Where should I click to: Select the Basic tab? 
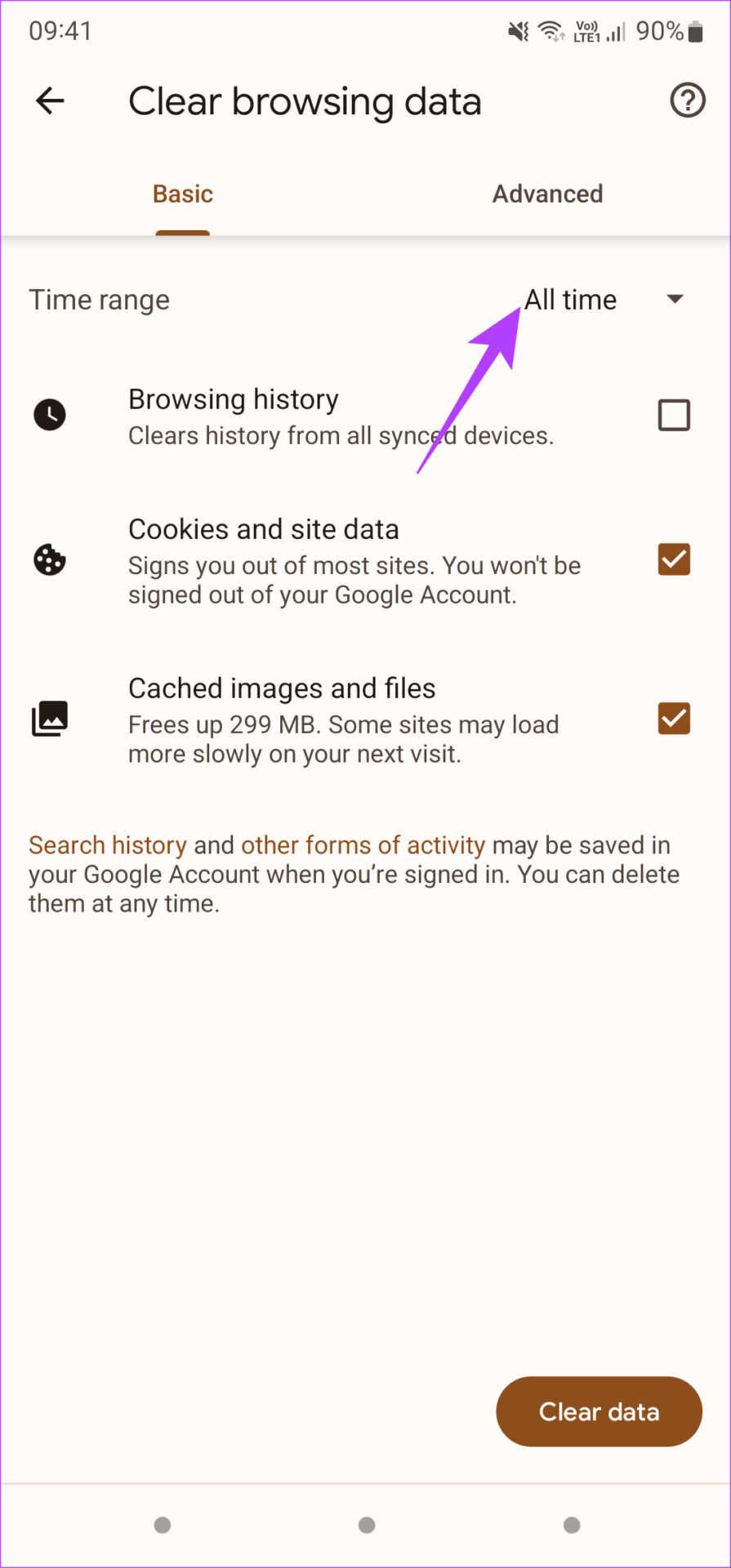[183, 194]
